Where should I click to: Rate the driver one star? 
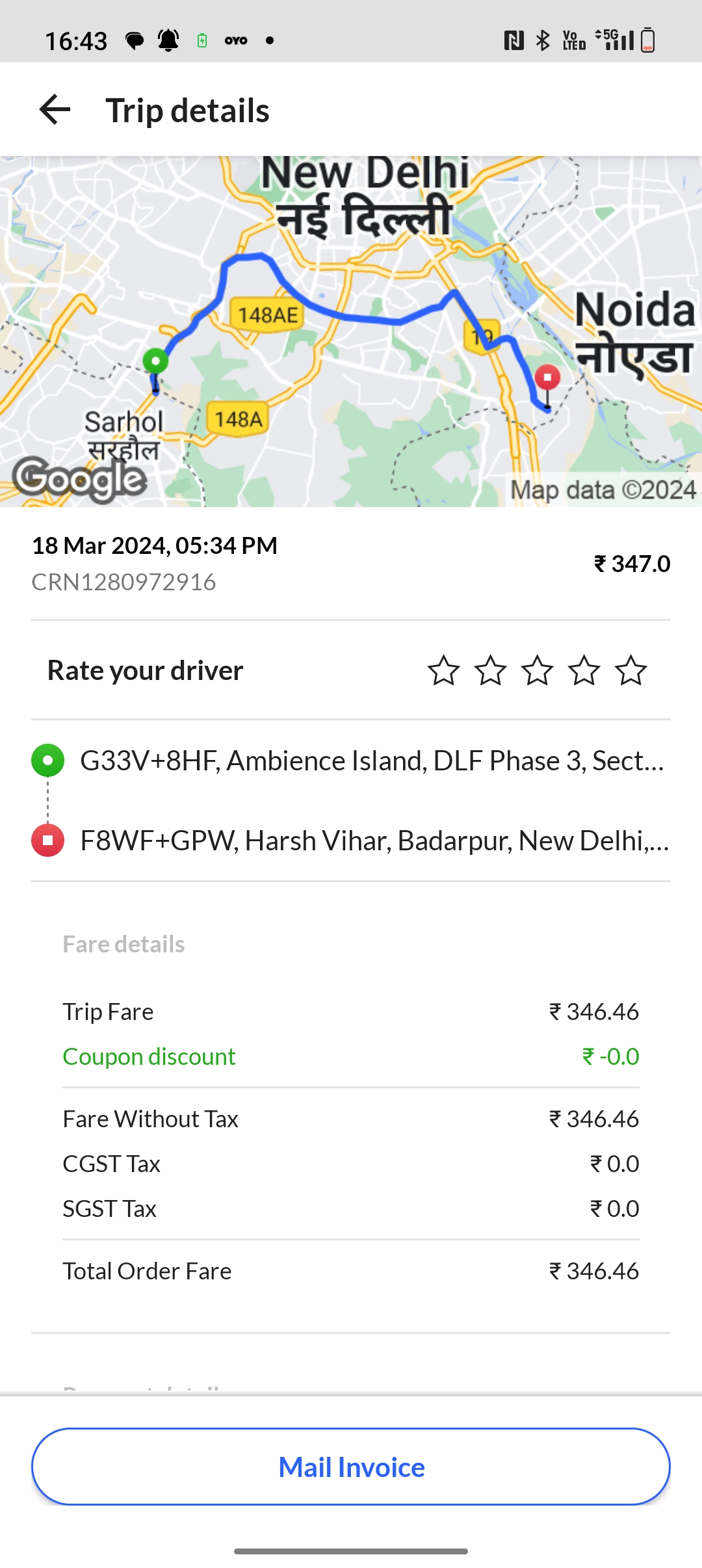[443, 670]
